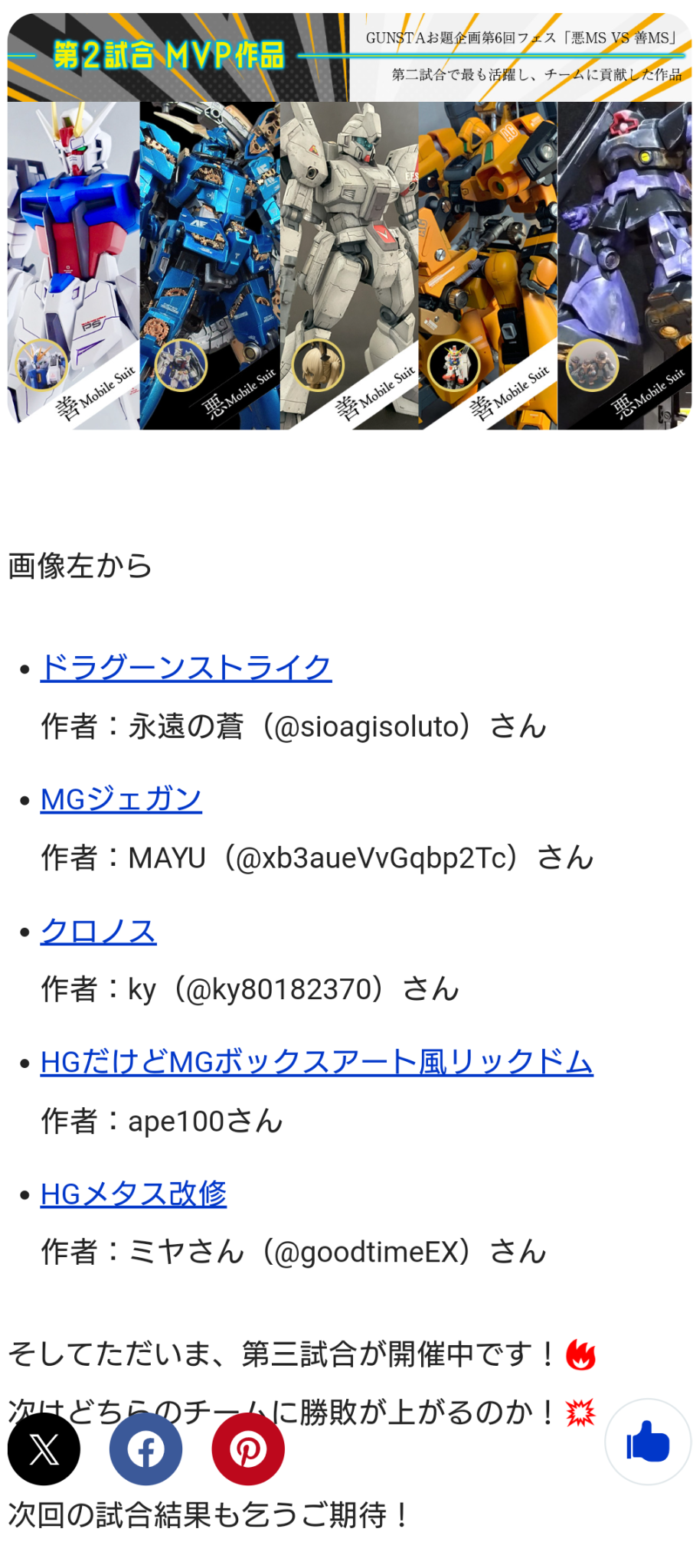This screenshot has height=1568, width=693.
Task: Pin this article on Pinterest
Action: (248, 1449)
